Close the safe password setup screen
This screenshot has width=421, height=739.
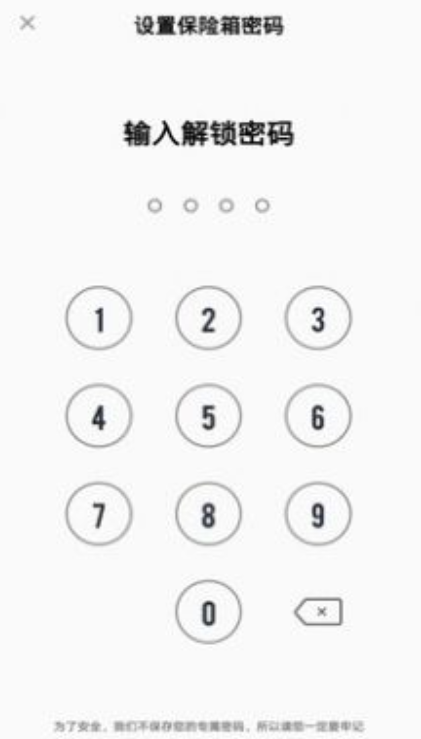(x=27, y=23)
